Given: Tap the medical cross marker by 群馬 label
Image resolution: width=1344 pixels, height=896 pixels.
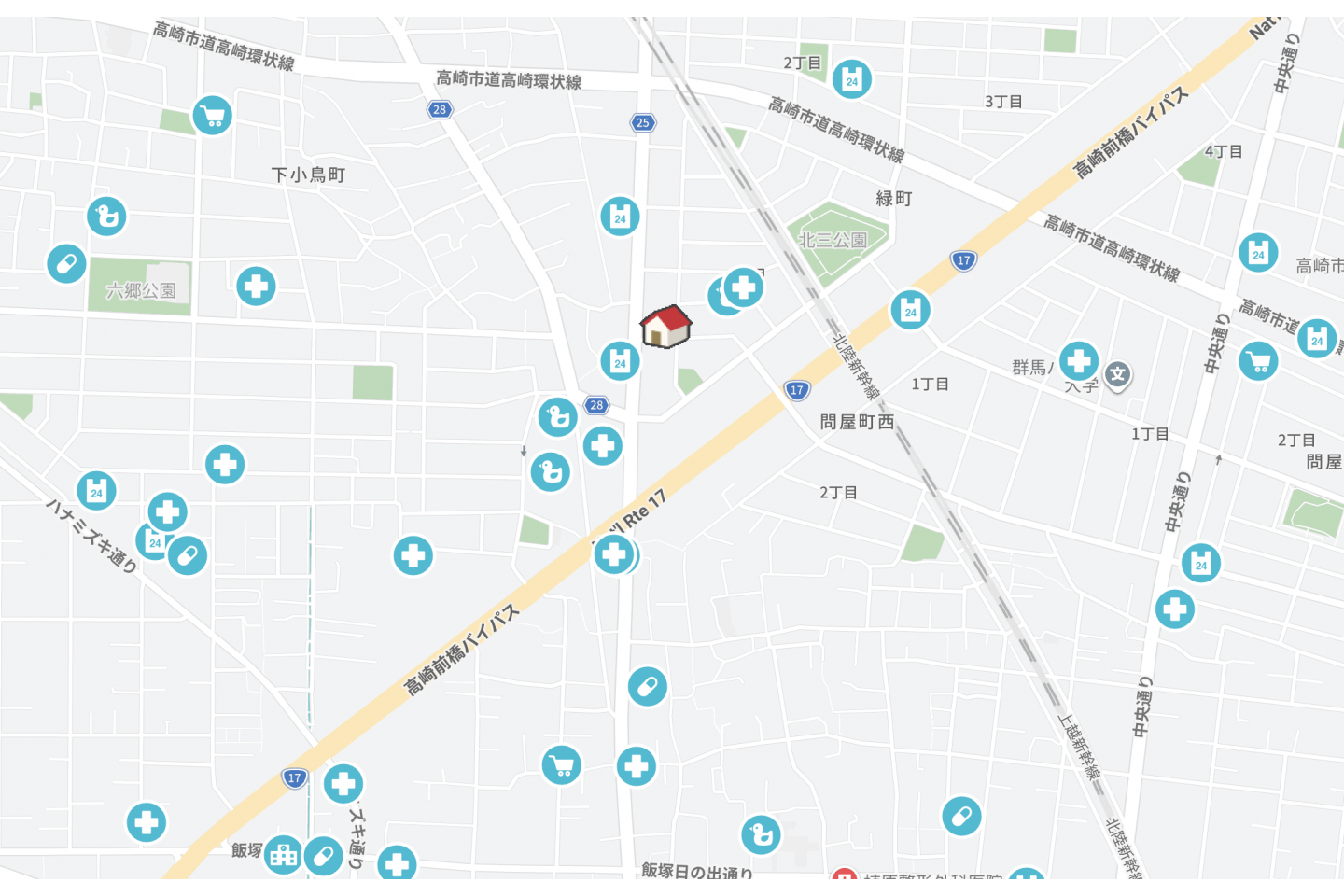Looking at the screenshot, I should [1079, 360].
